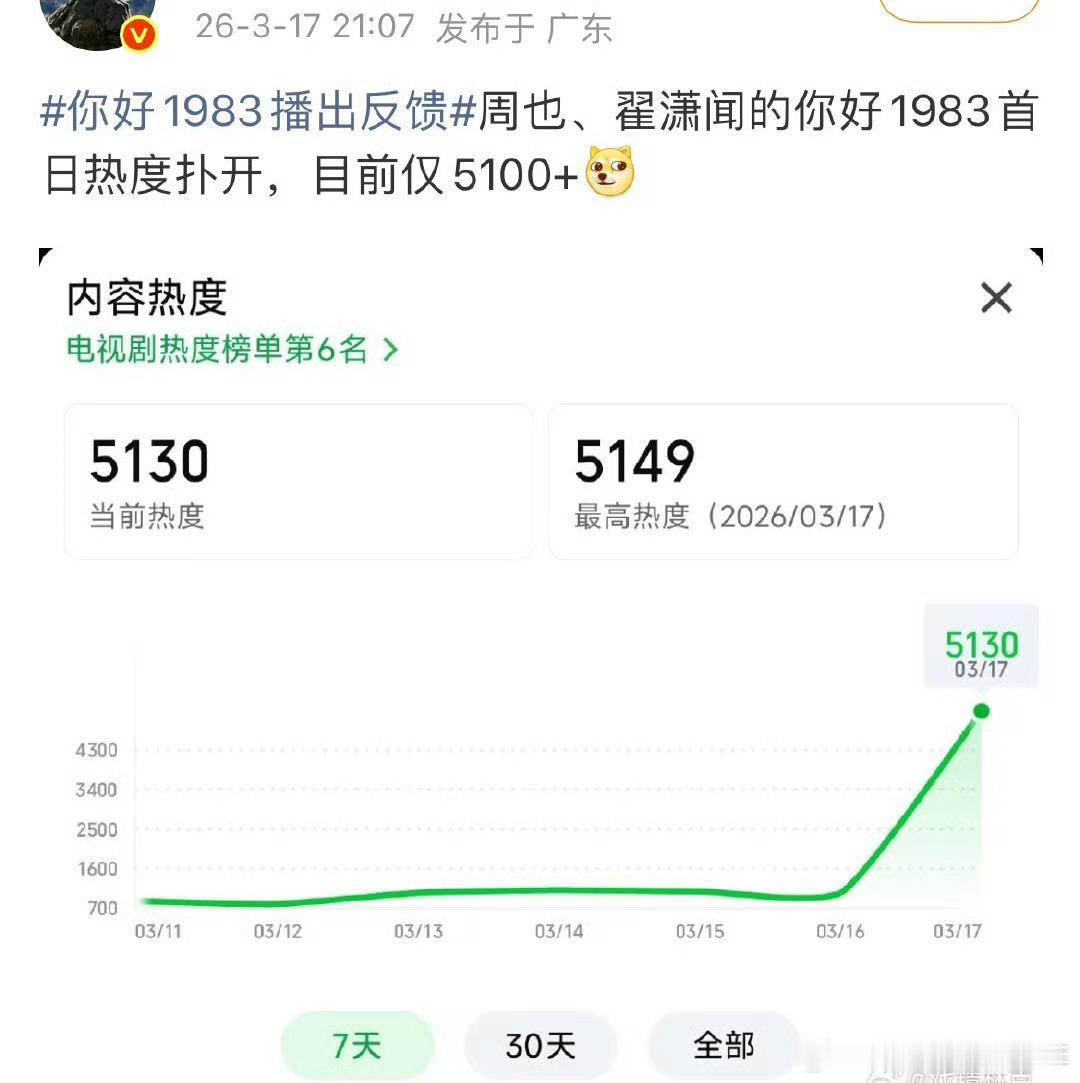Switch to the 30天 time range tab
This screenshot has width=1080, height=1083.
click(540, 1044)
